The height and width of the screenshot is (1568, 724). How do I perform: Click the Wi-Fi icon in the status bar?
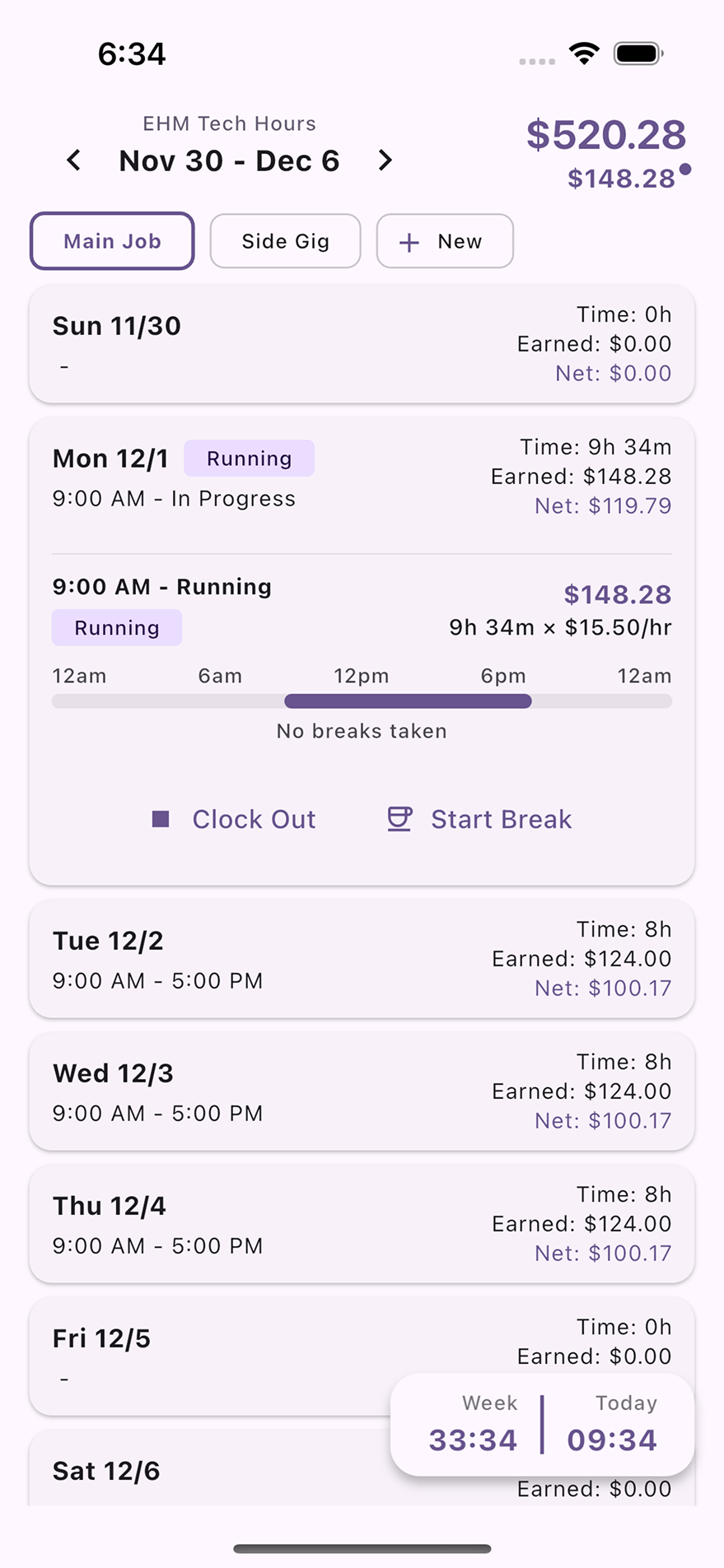pos(584,53)
